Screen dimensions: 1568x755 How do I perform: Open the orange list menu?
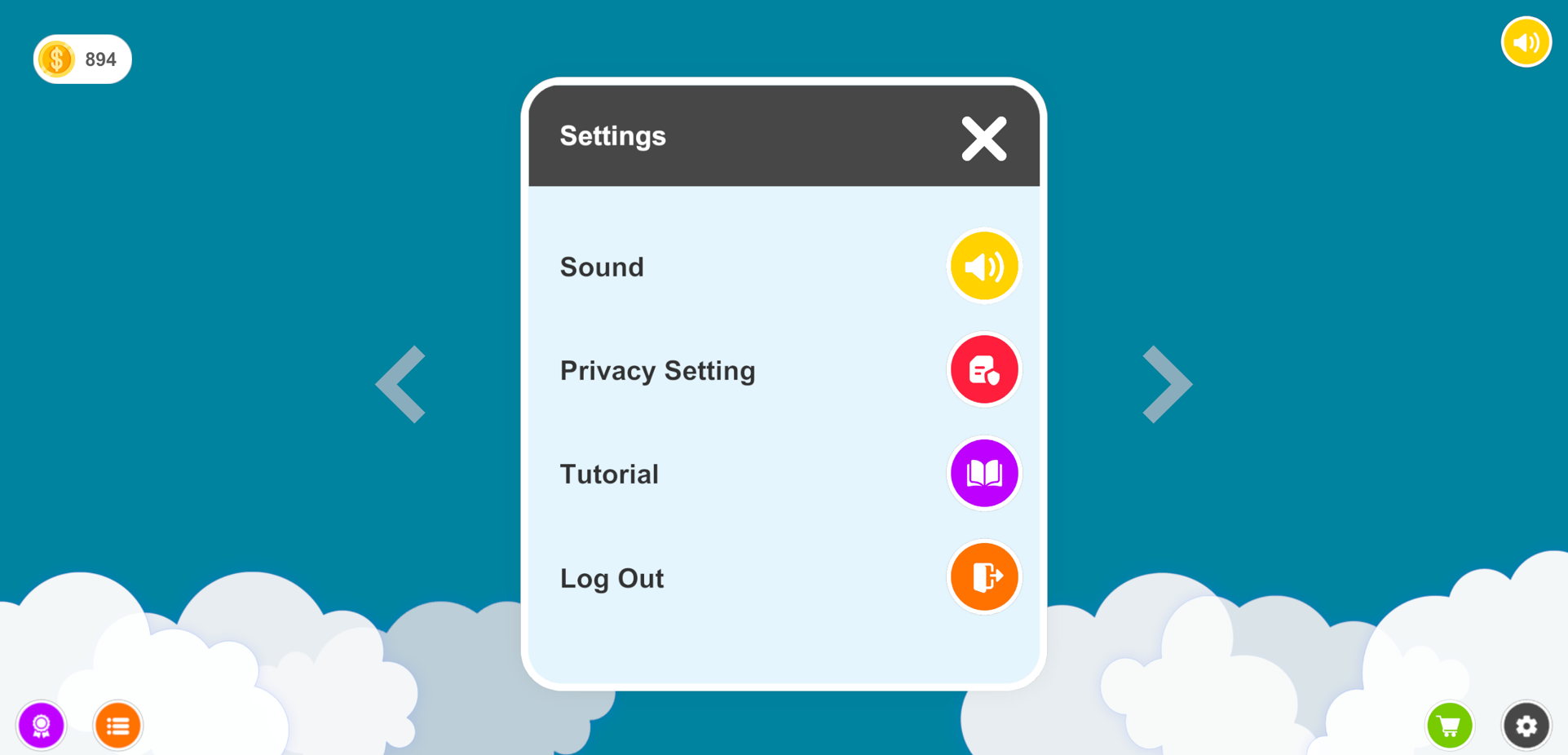[118, 725]
